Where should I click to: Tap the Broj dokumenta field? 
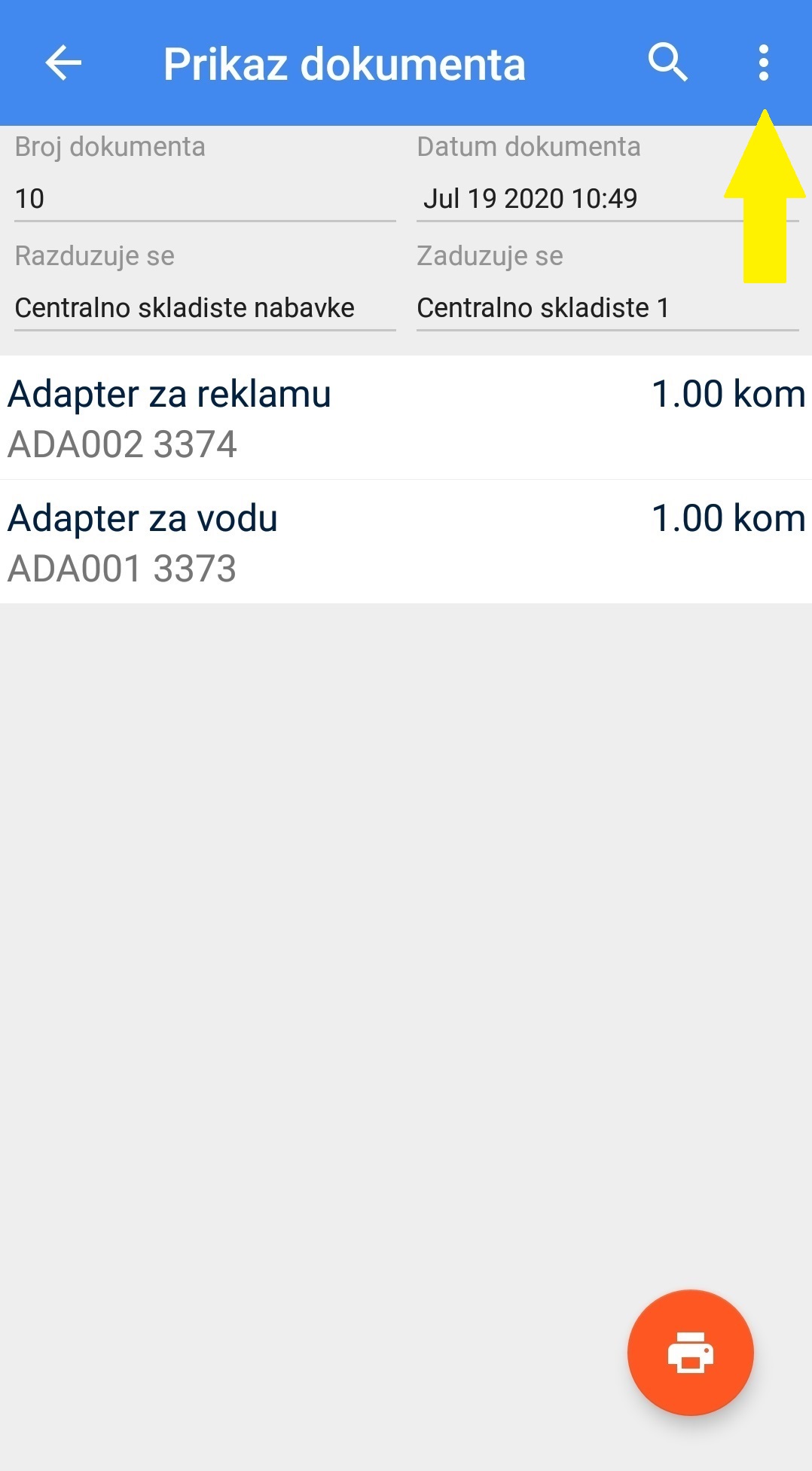(204, 199)
